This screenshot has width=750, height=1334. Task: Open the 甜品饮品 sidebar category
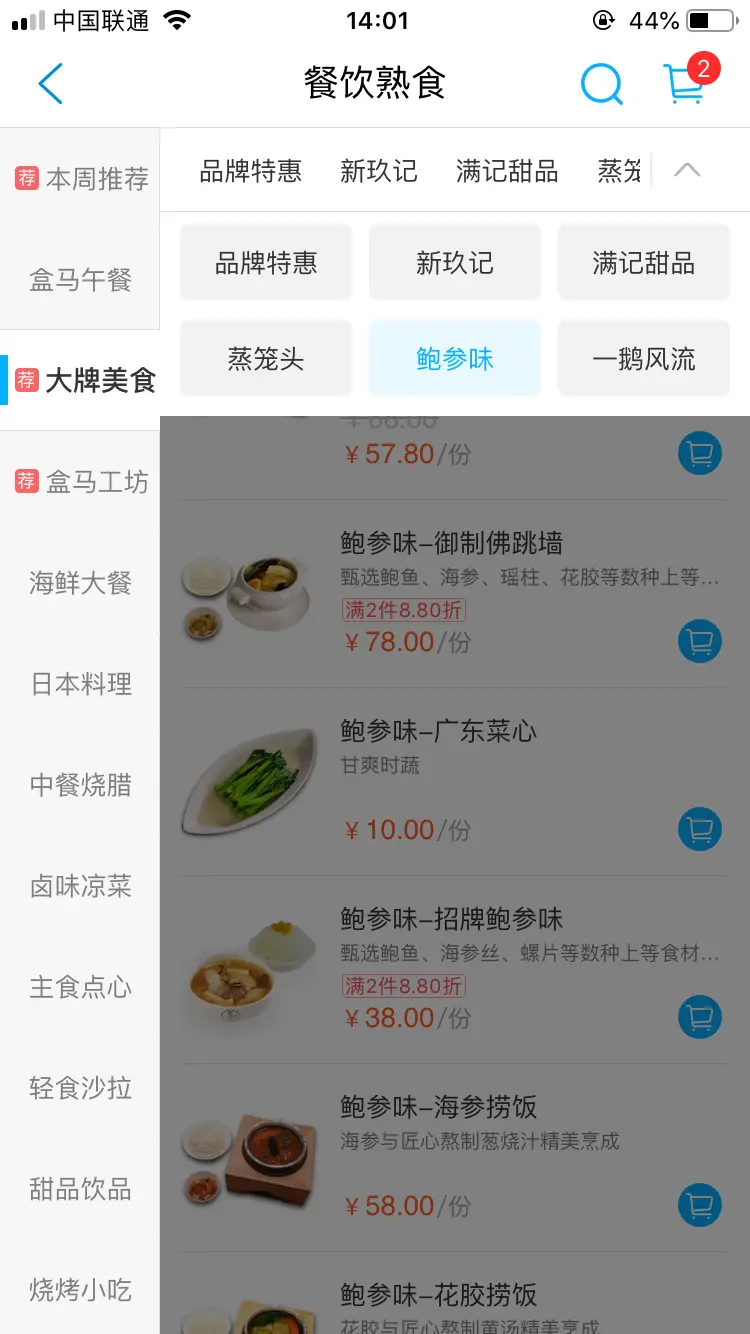pyautogui.click(x=80, y=1189)
